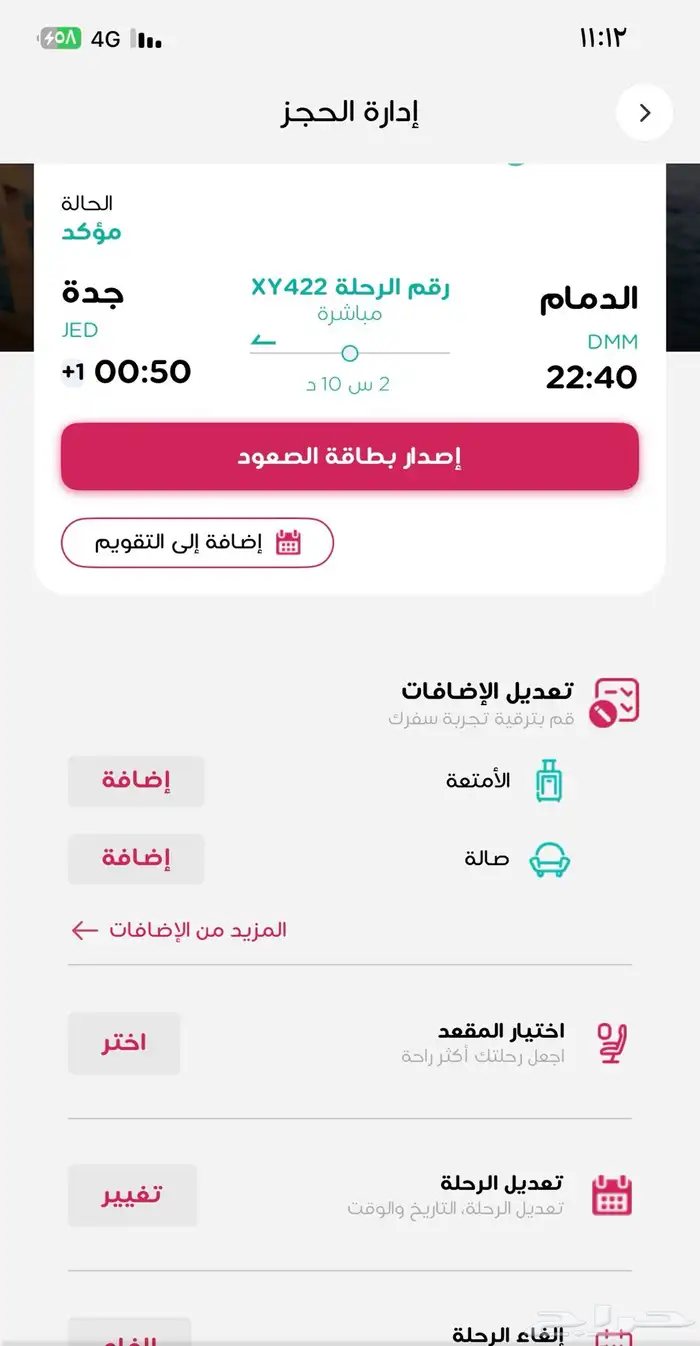Viewport: 700px width, 1346px height.
Task: Change the flight with the تغيير button
Action: point(132,1195)
